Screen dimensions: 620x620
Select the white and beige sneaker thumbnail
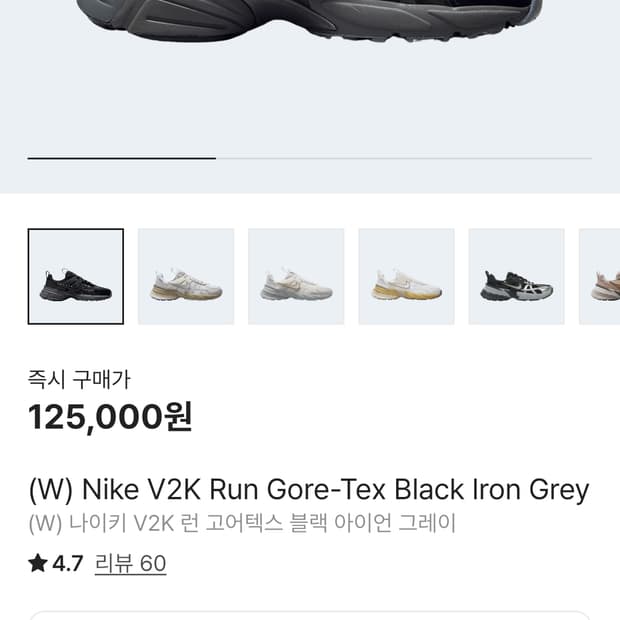(x=186, y=277)
